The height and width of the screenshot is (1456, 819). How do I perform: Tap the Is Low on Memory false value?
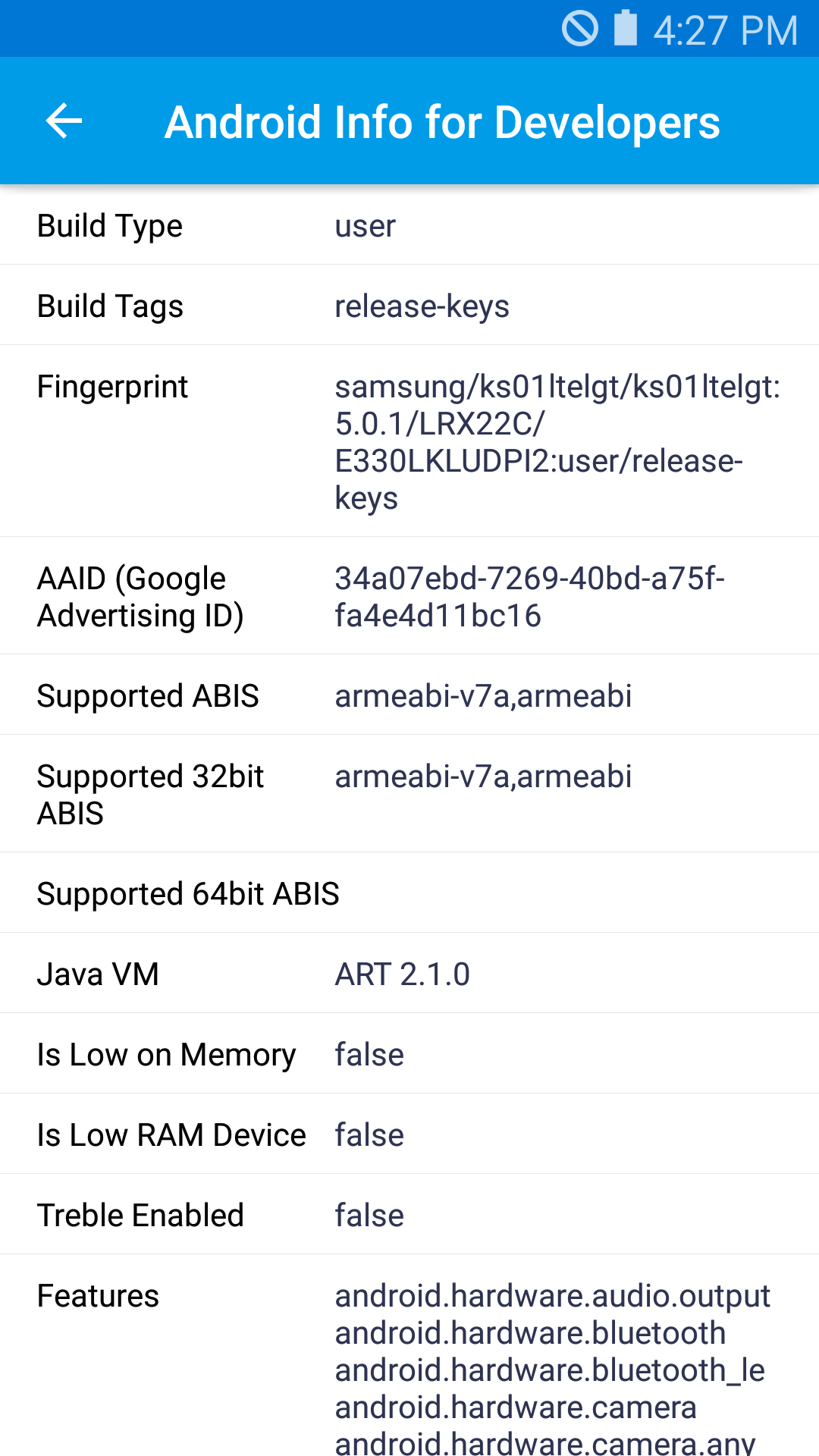click(369, 1053)
